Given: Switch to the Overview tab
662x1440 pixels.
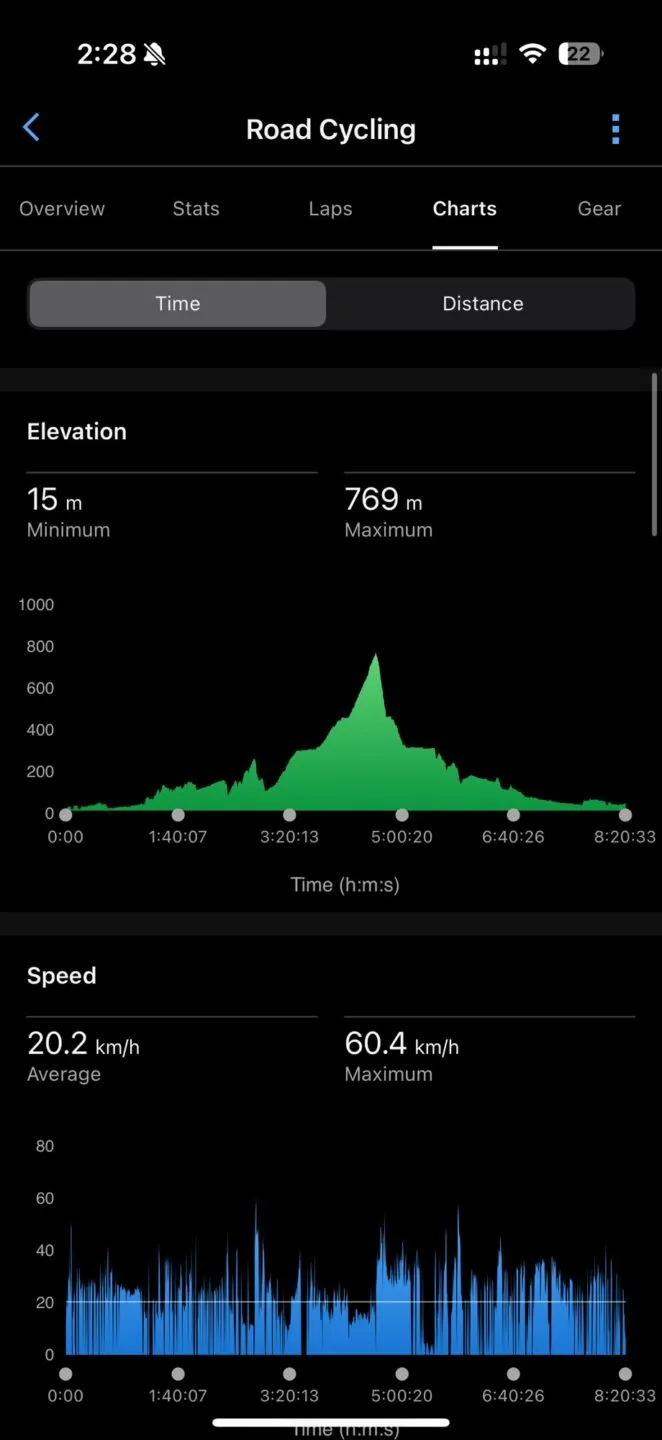Looking at the screenshot, I should tap(62, 209).
